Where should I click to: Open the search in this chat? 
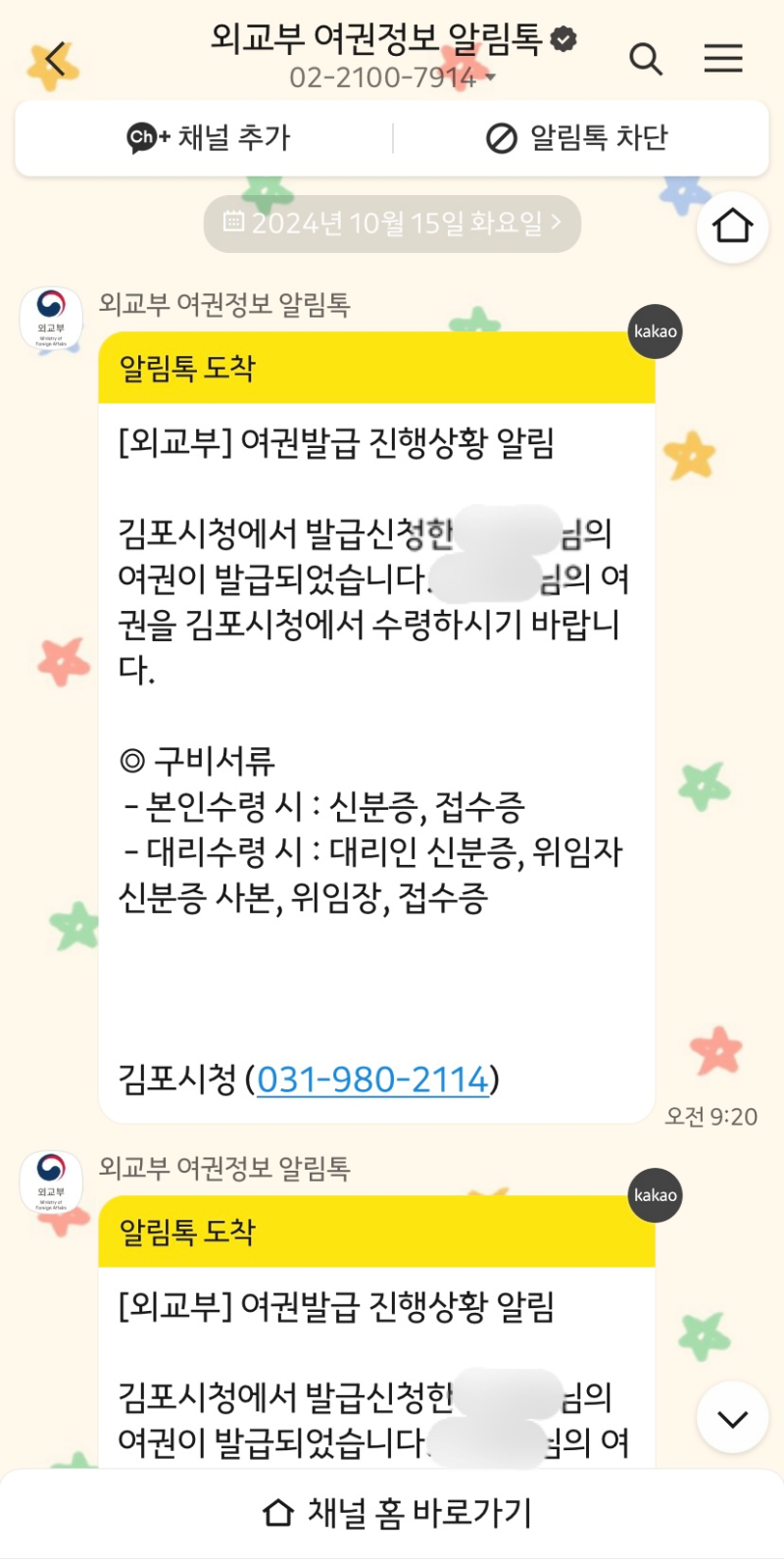(x=646, y=60)
